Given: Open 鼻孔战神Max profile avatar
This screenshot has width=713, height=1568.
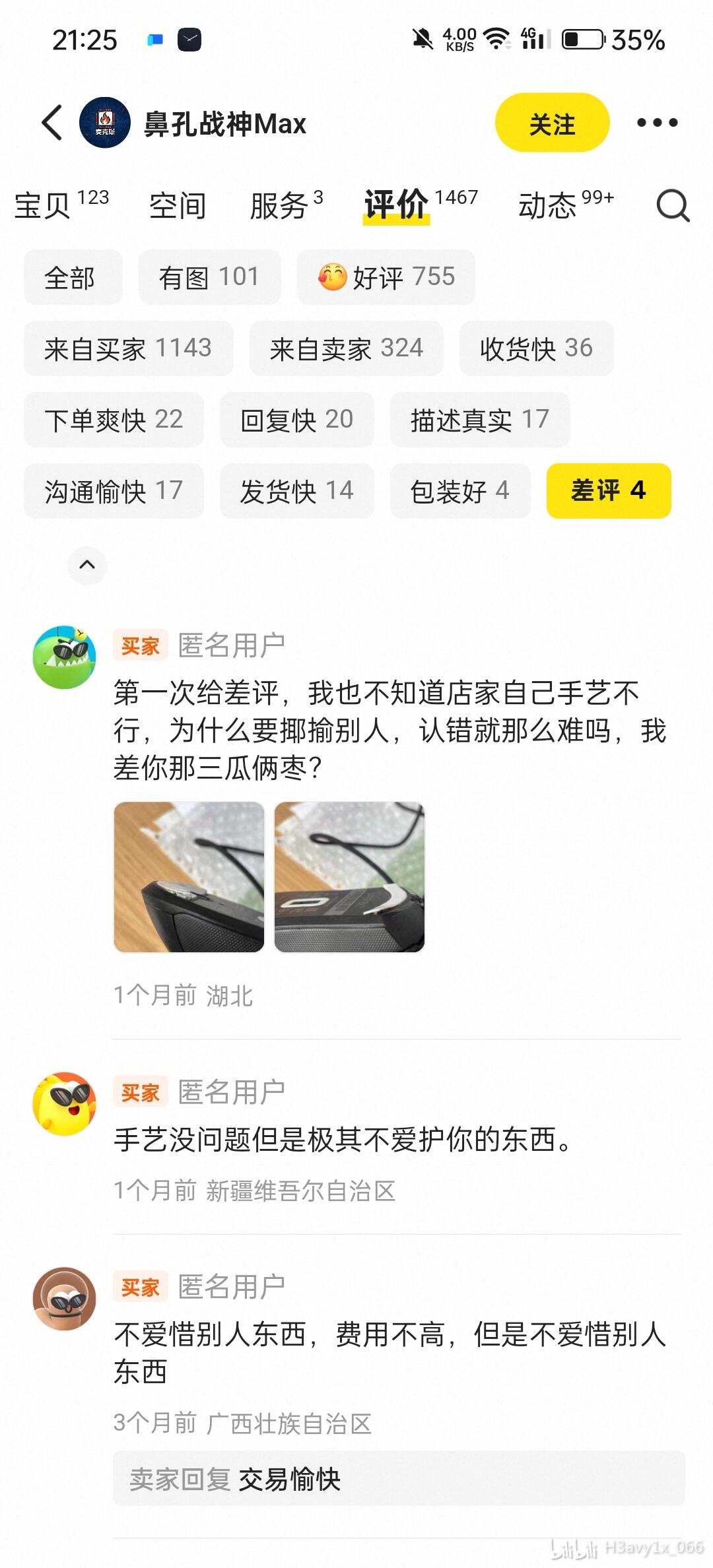Looking at the screenshot, I should click(105, 123).
